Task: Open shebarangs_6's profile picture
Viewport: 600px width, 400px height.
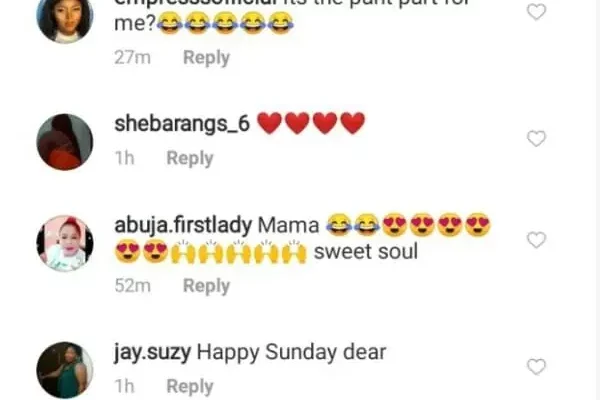Action: pos(65,142)
